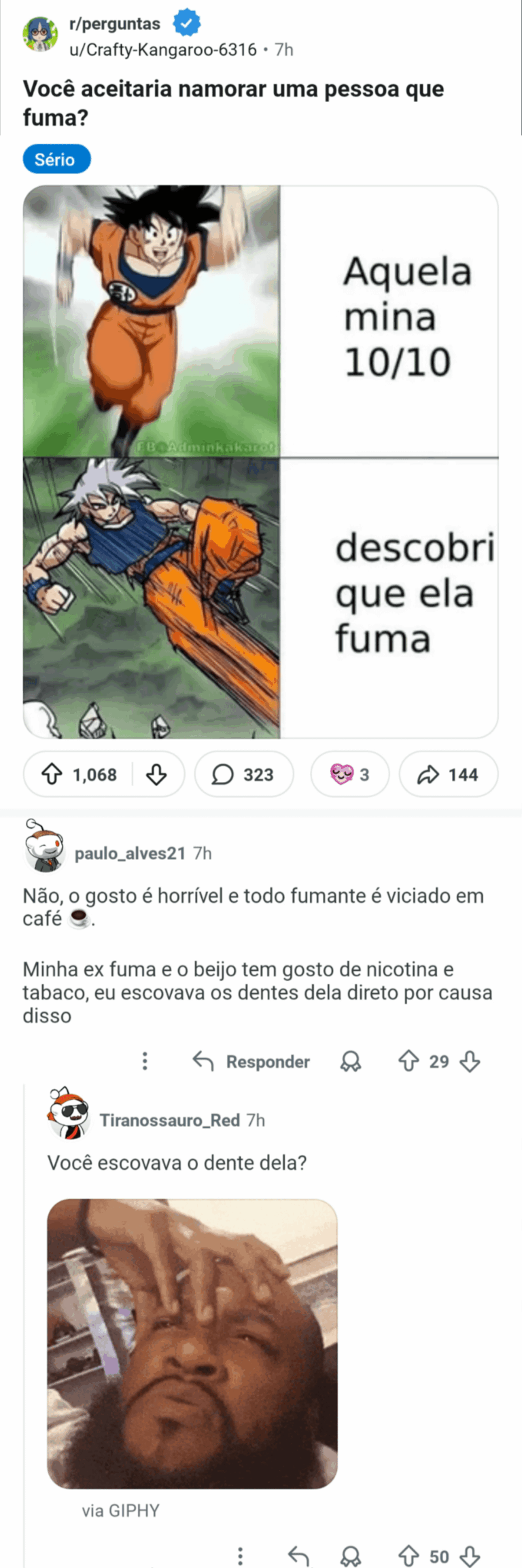
Task: Open overflow menu on paulo_alves21's comment
Action: [x=145, y=1061]
